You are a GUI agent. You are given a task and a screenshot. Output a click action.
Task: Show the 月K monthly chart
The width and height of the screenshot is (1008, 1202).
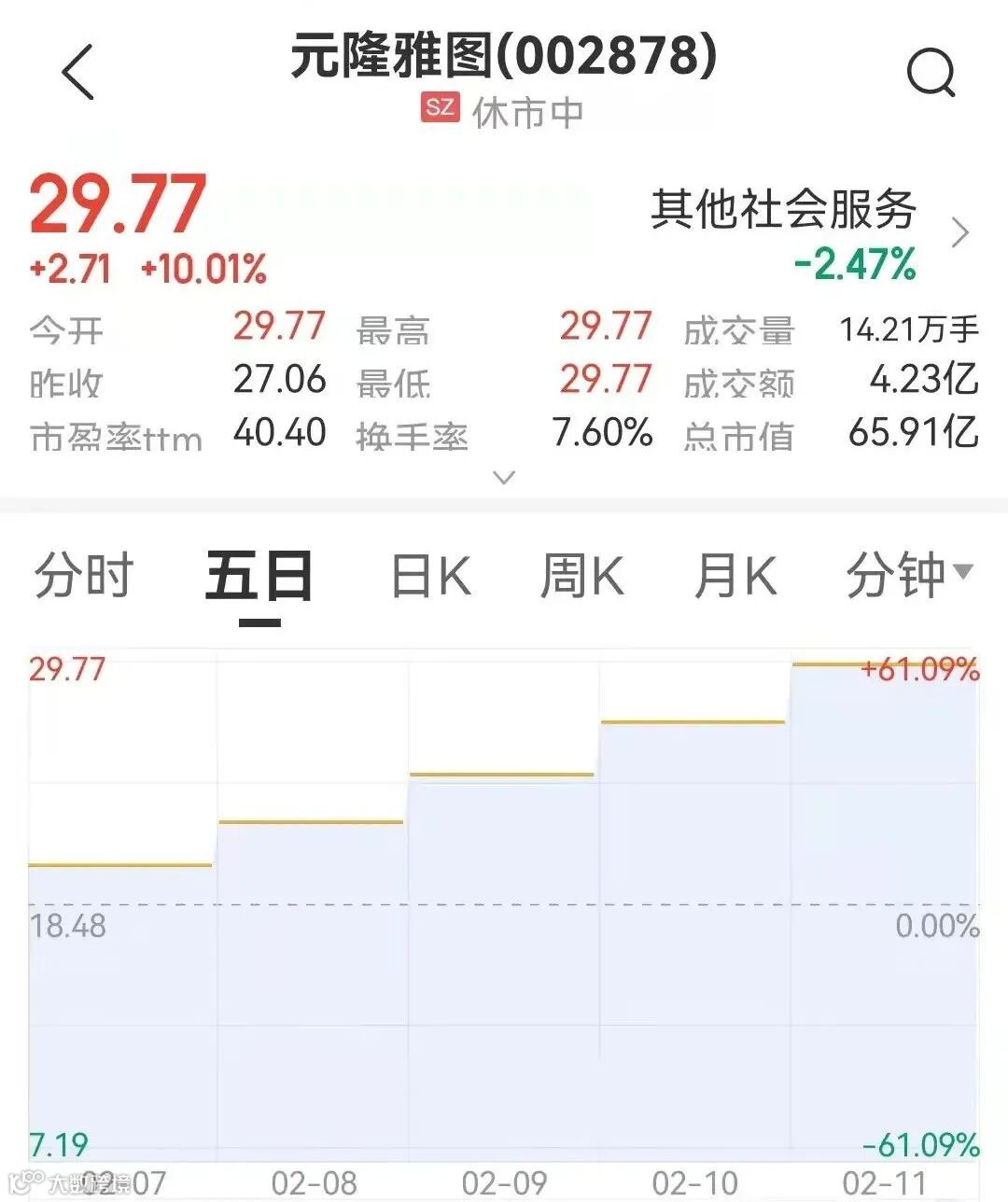point(735,576)
